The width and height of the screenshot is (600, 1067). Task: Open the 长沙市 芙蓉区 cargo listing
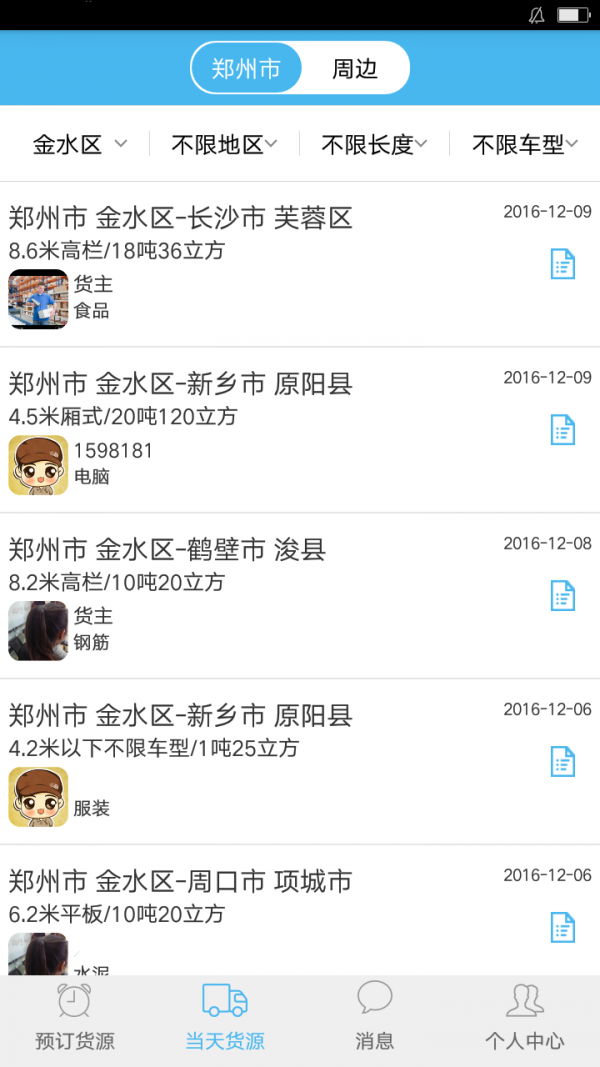pos(250,264)
